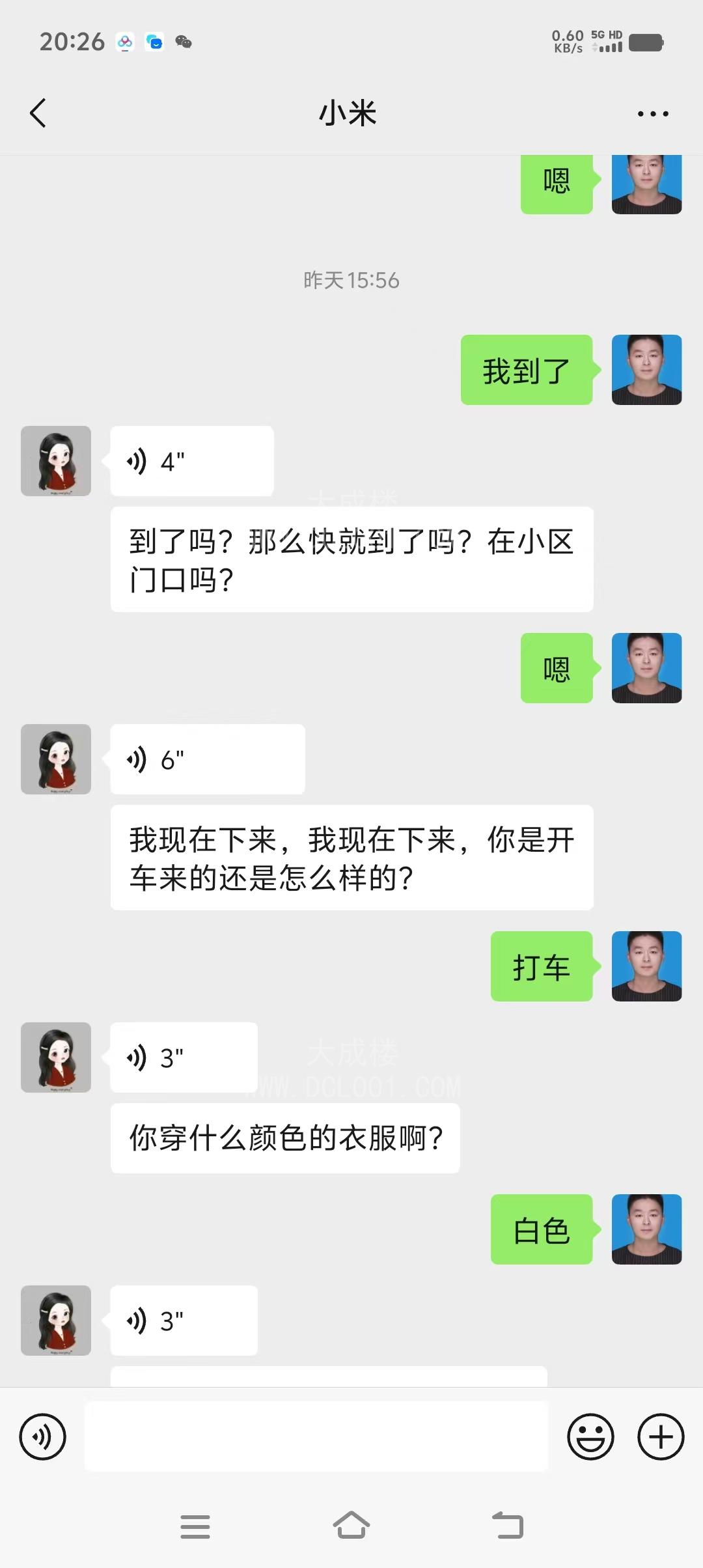Screen dimensions: 703x1568
Task: Tap the WeChat icon in the status bar
Action: click(184, 42)
